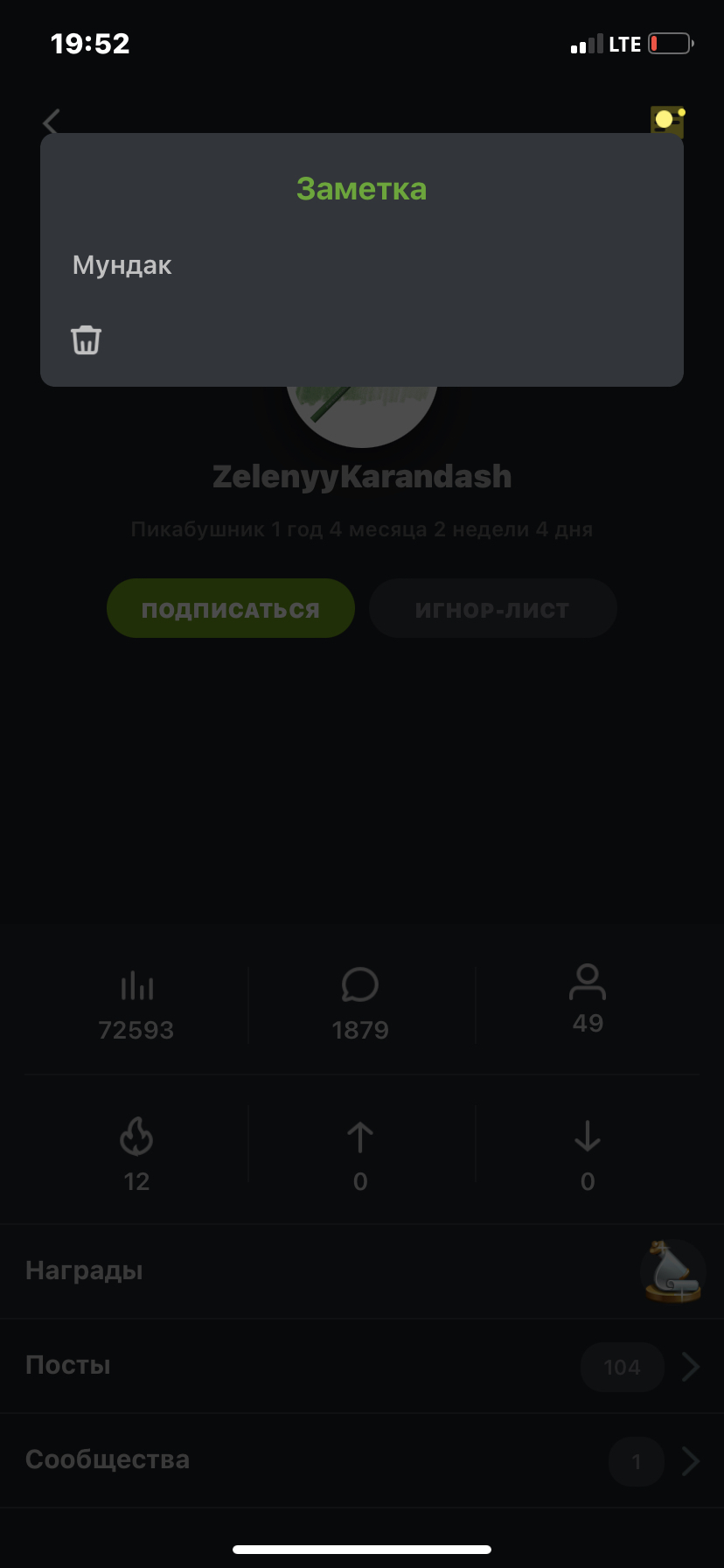Edit the note text "Мундак"
The height and width of the screenshot is (1568, 724).
[x=122, y=265]
